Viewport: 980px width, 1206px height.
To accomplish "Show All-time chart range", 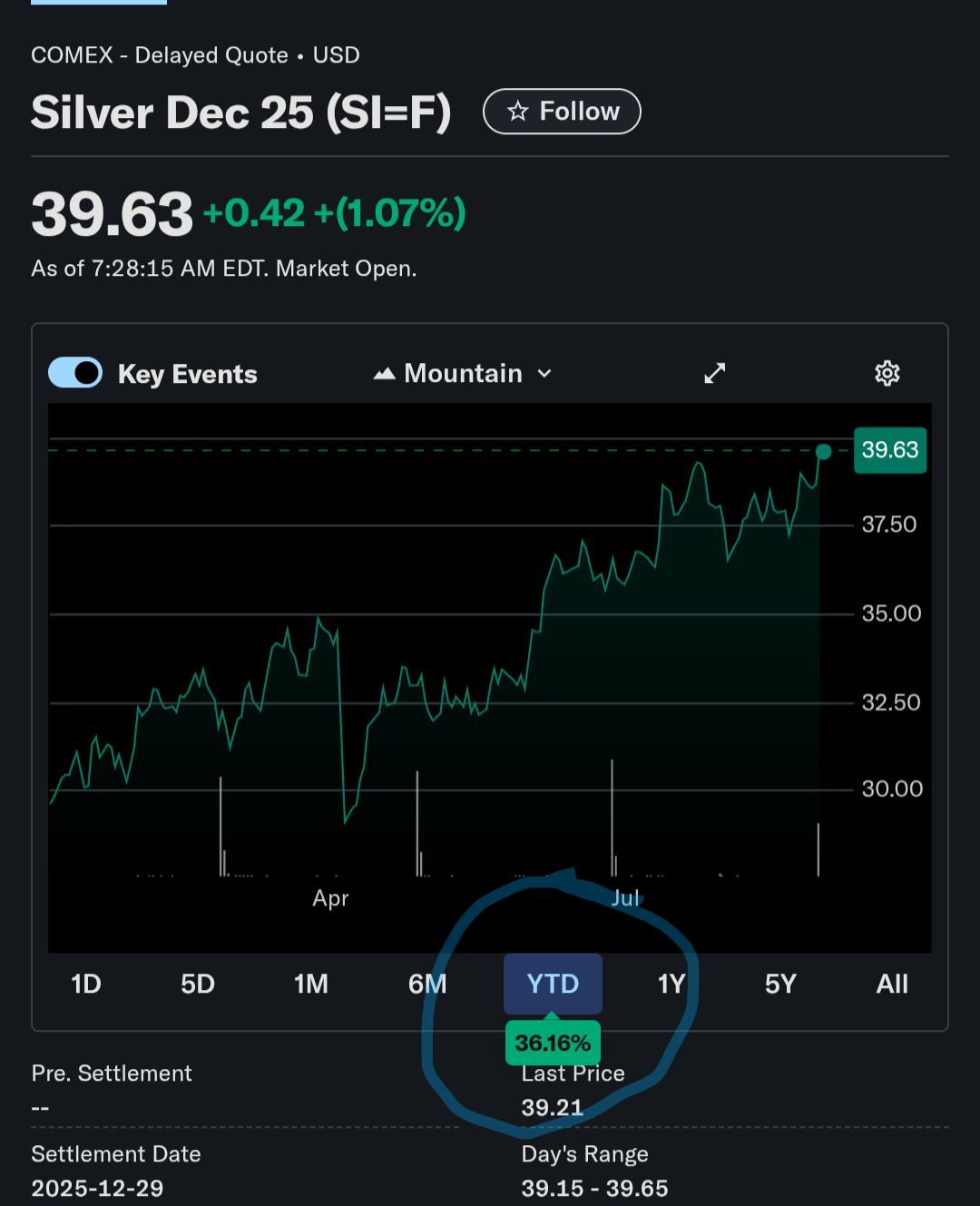I will pos(892,985).
